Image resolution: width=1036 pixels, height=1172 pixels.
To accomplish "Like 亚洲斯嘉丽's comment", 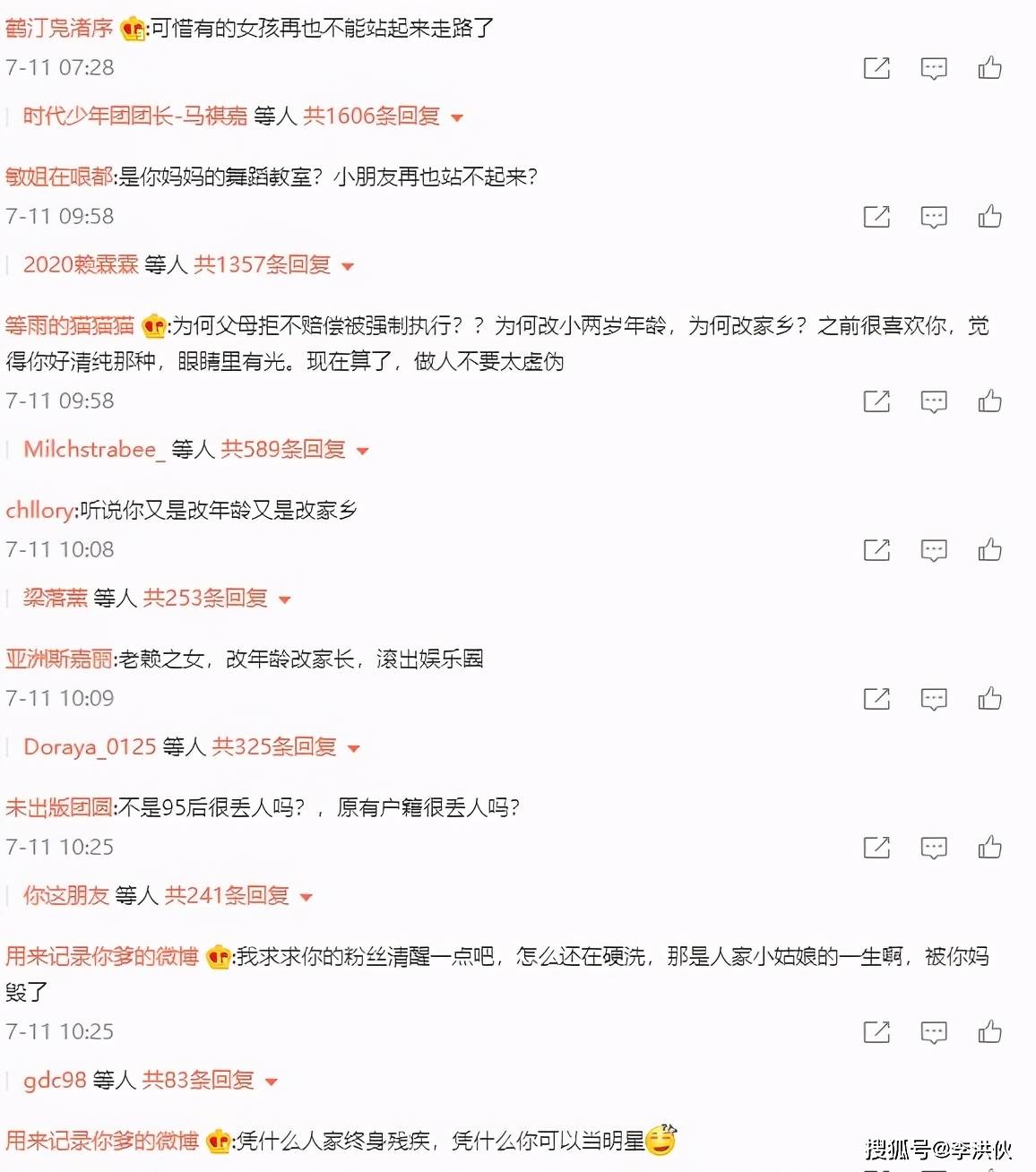I will click(989, 699).
